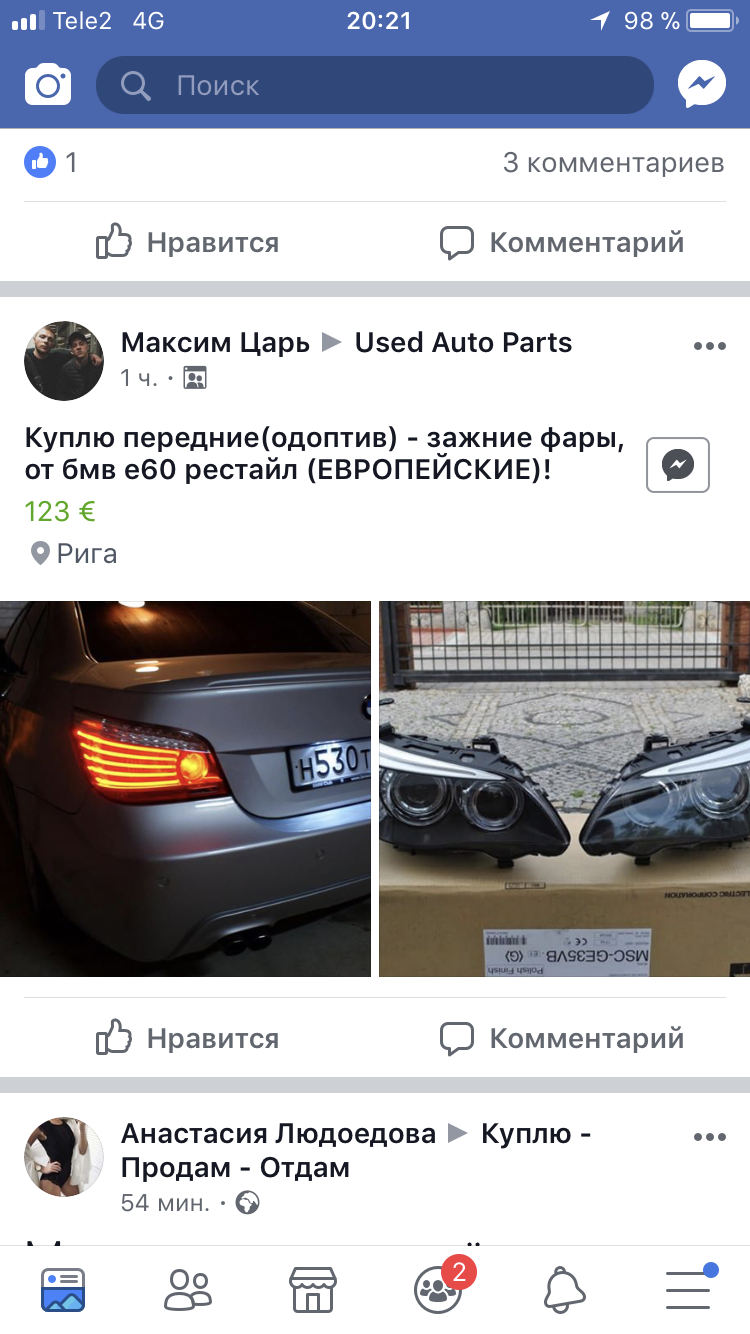Open options menu on Анастасия Людоедова's post
Screen dimensions: 750x1334
709,1137
